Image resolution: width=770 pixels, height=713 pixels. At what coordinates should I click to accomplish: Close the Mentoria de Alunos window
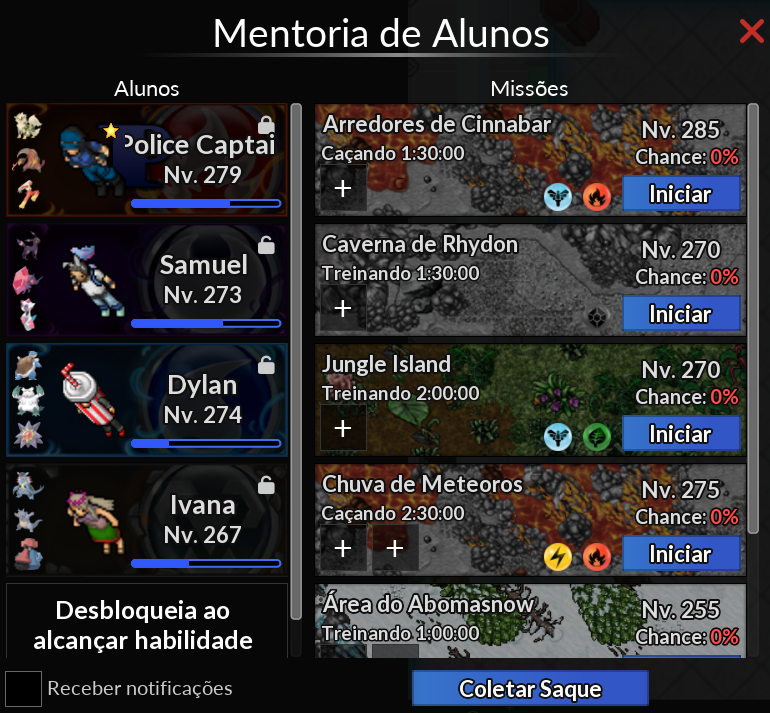click(751, 32)
